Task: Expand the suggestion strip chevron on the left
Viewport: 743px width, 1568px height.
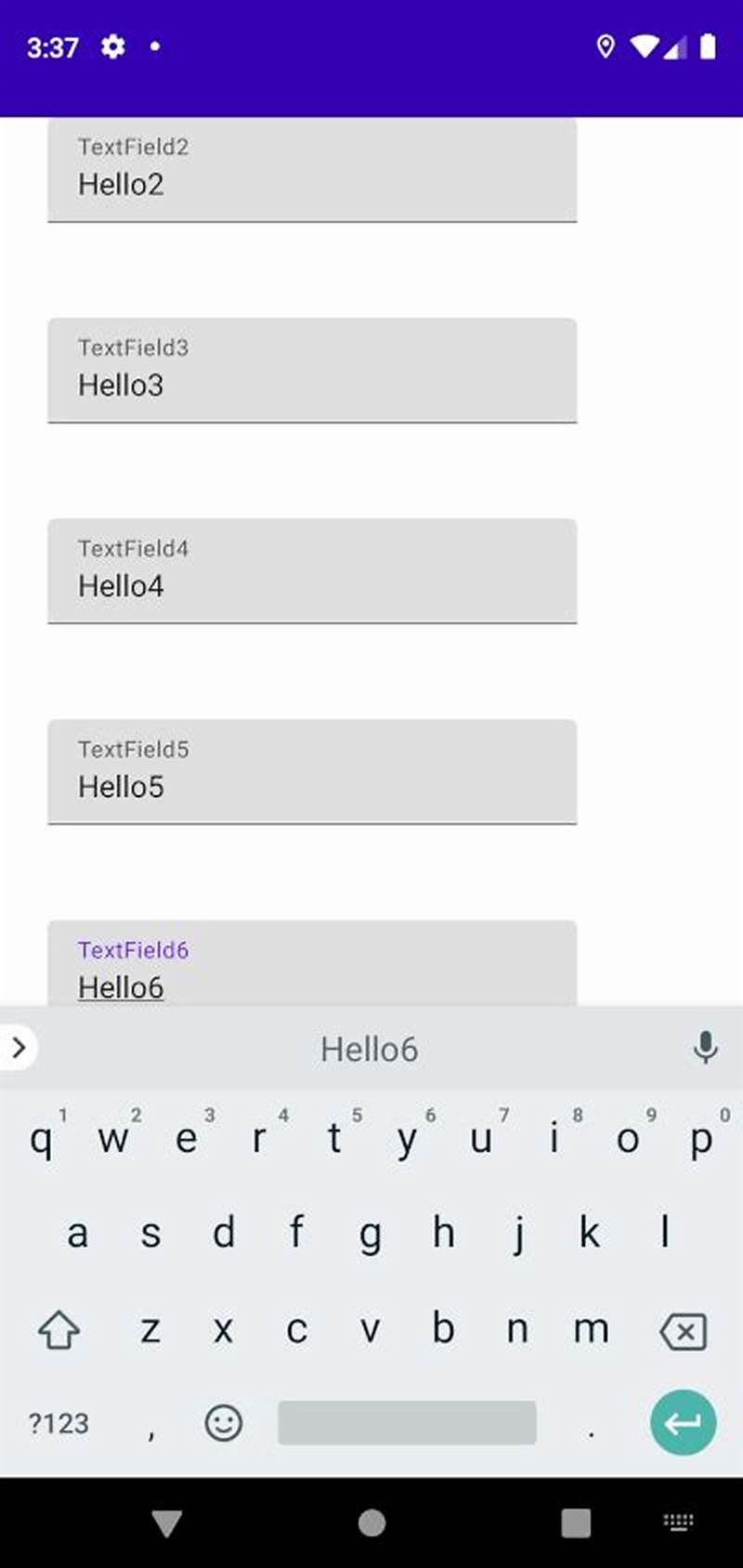Action: (19, 1048)
